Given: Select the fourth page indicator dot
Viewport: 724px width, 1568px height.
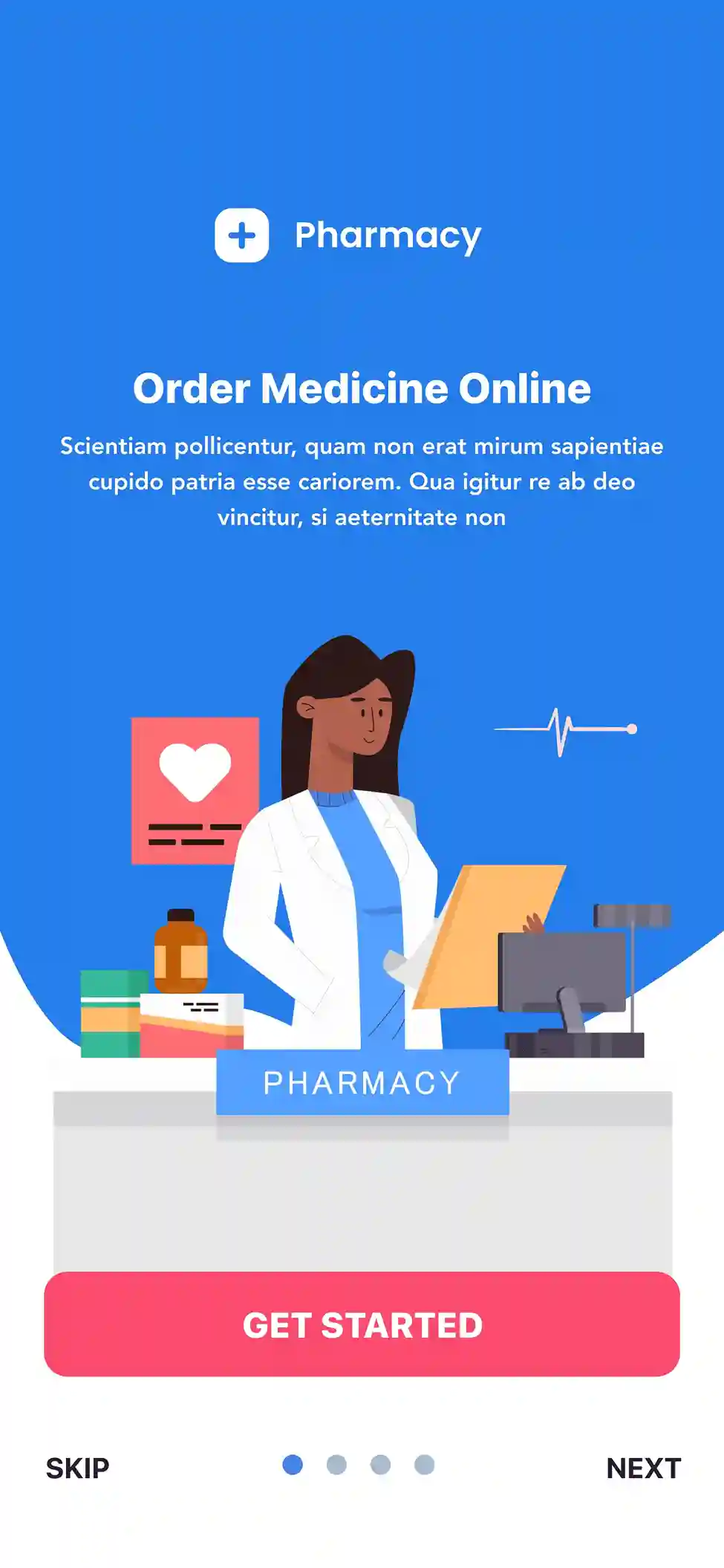Looking at the screenshot, I should click(424, 1464).
